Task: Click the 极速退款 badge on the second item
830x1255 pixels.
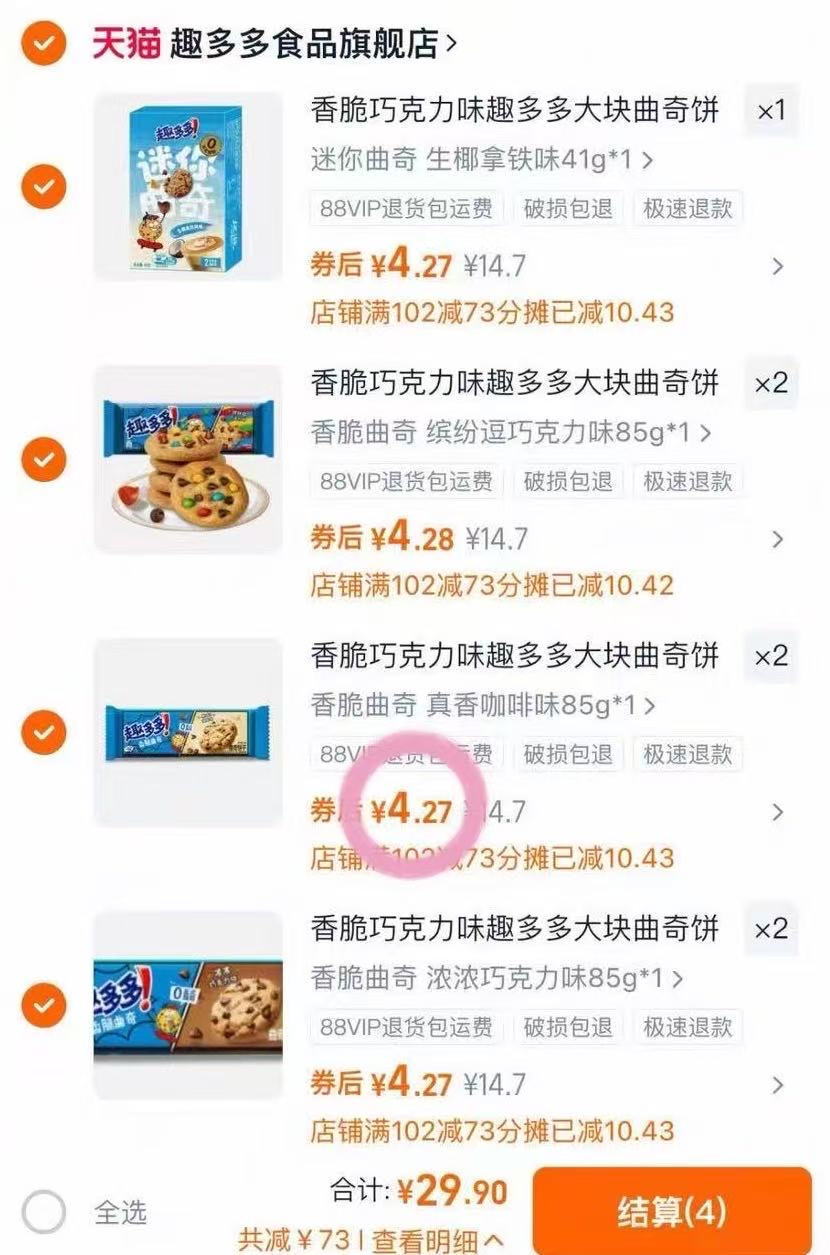Action: click(686, 481)
